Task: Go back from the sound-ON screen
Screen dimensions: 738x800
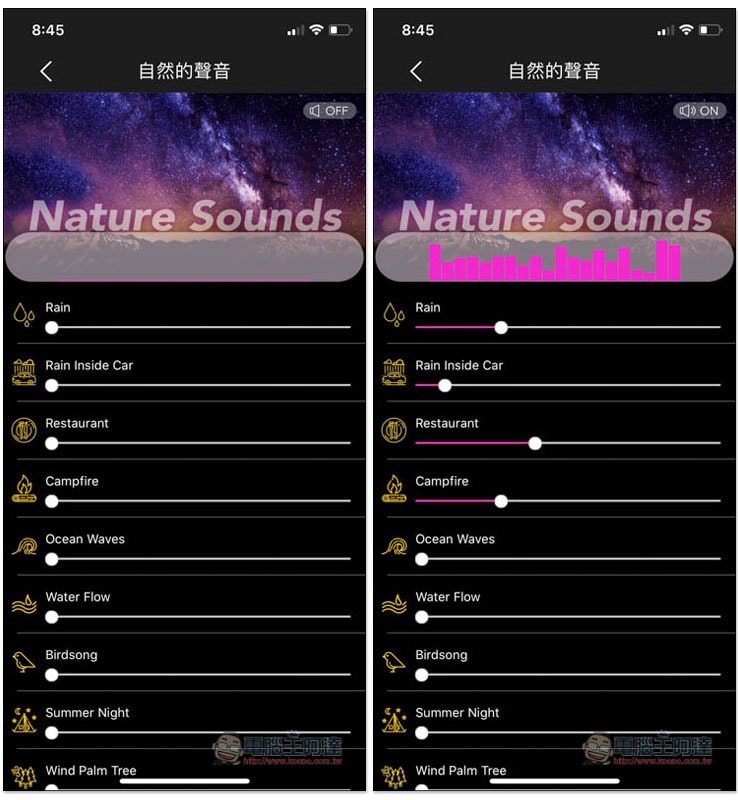Action: tap(416, 71)
